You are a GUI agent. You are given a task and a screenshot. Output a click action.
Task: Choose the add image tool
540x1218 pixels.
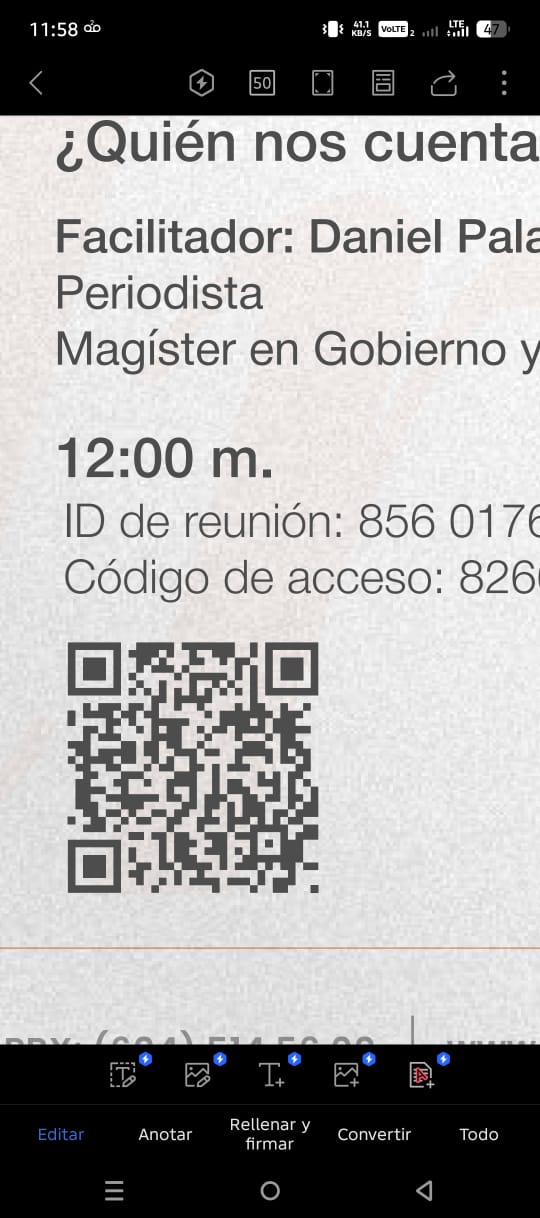(x=347, y=1075)
